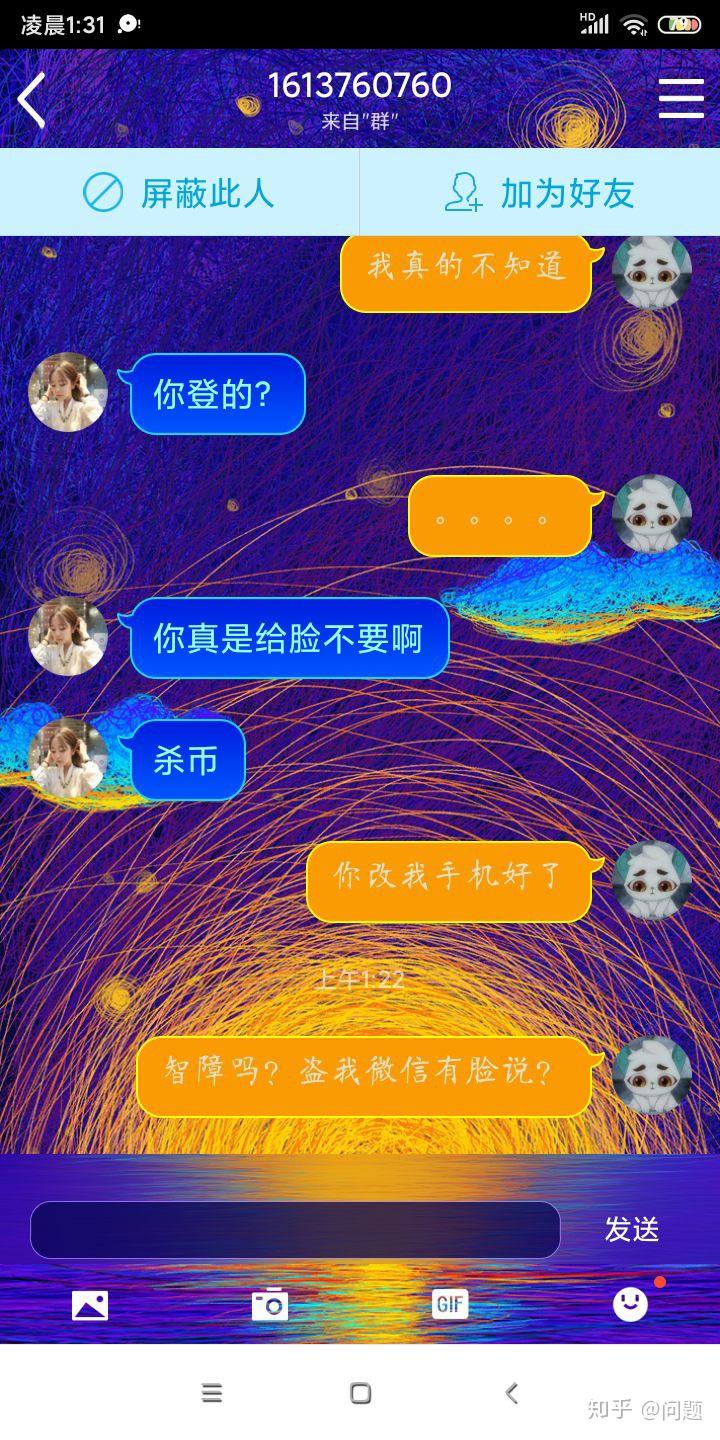Screen dimensions: 720x1440
Task: Open the GIF picker
Action: coord(450,1304)
